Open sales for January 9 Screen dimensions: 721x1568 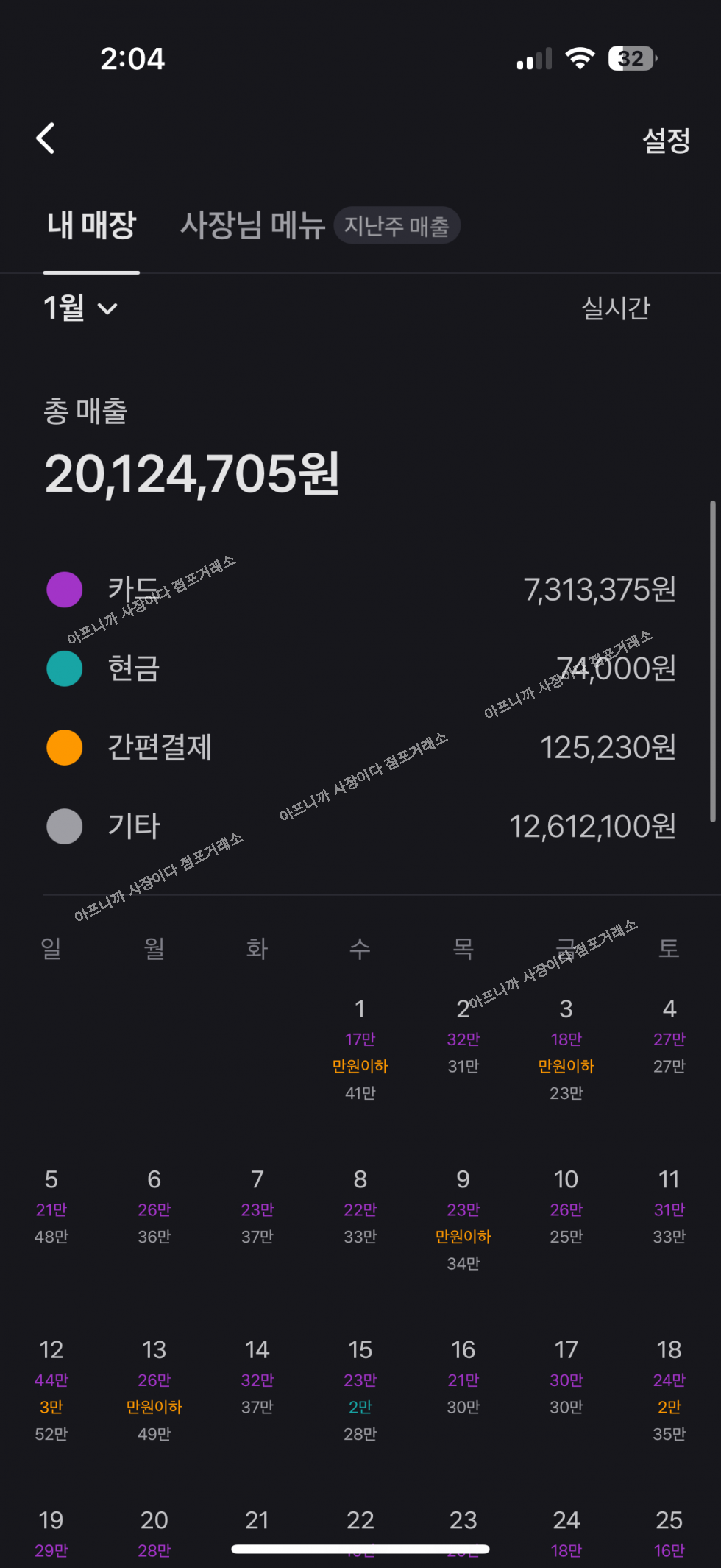(x=463, y=1221)
